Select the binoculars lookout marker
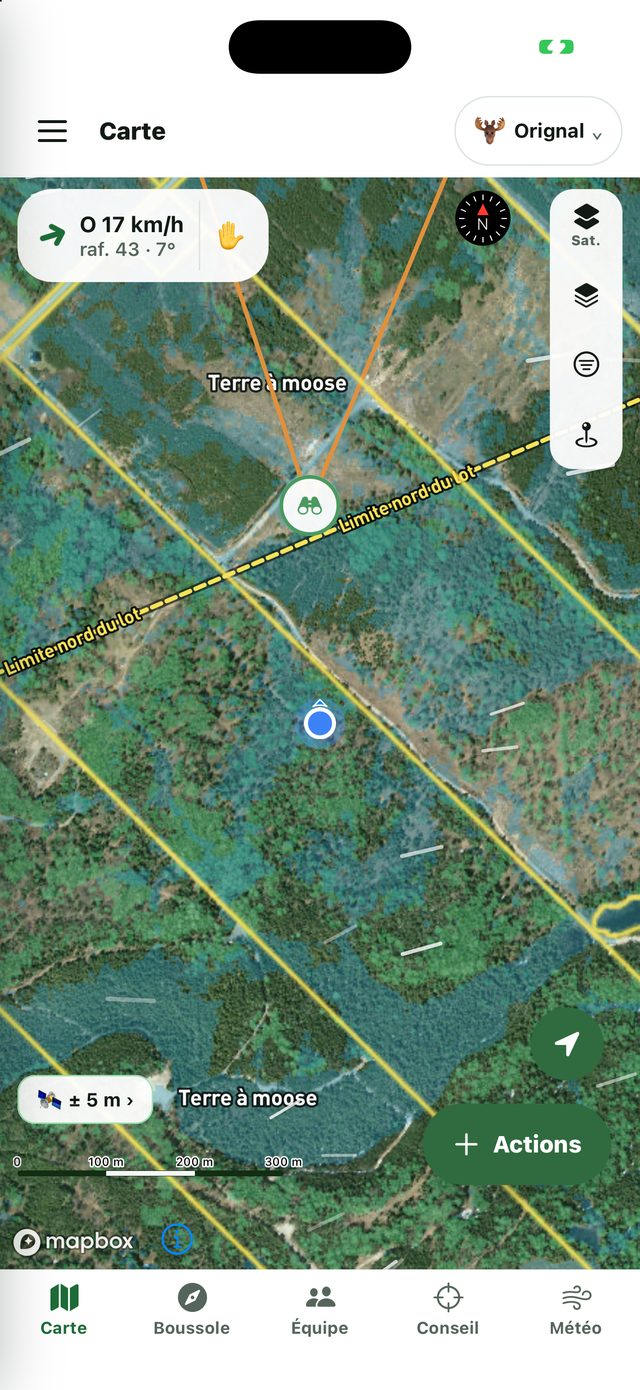 tap(309, 506)
